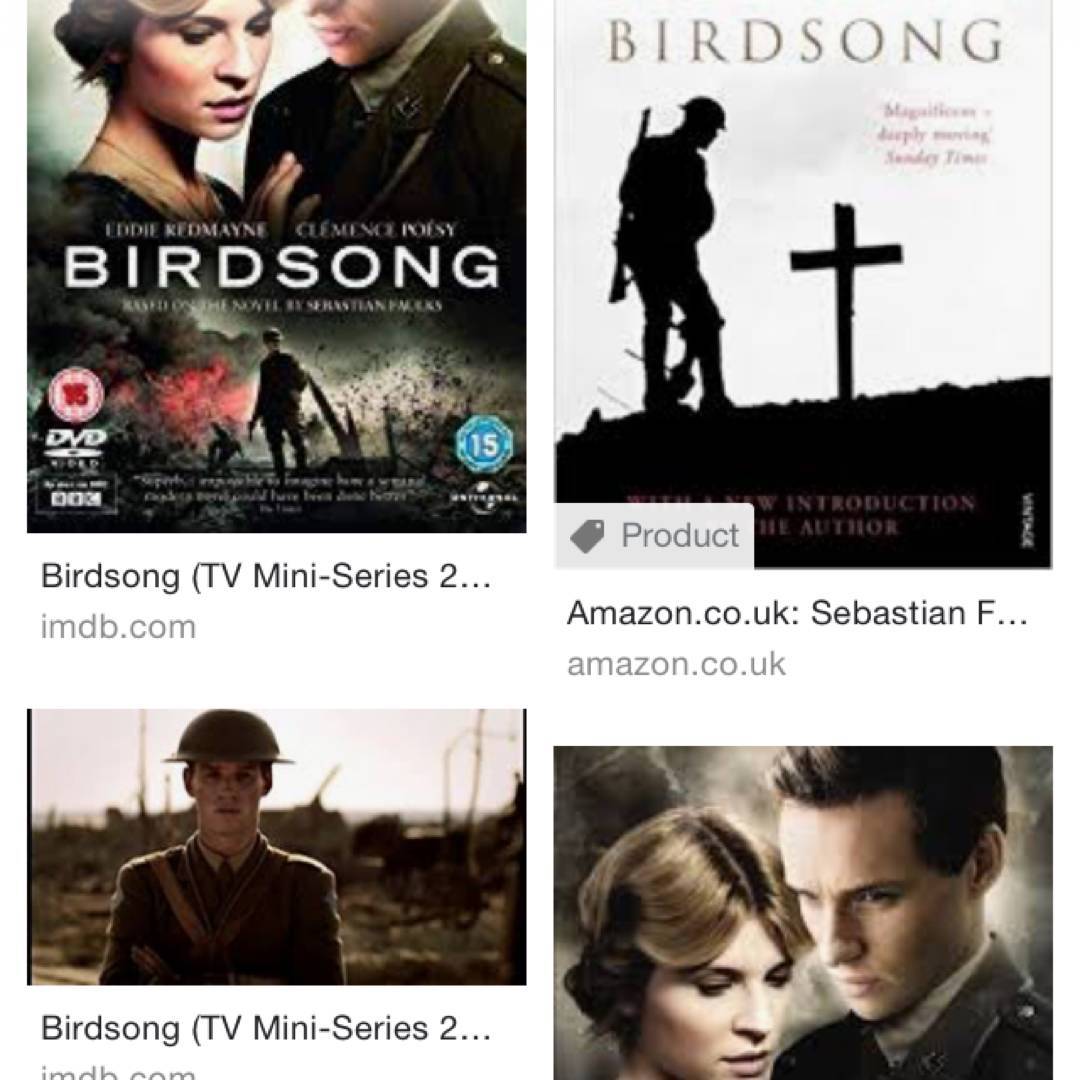View the sepia couple portrait image result

803,912
